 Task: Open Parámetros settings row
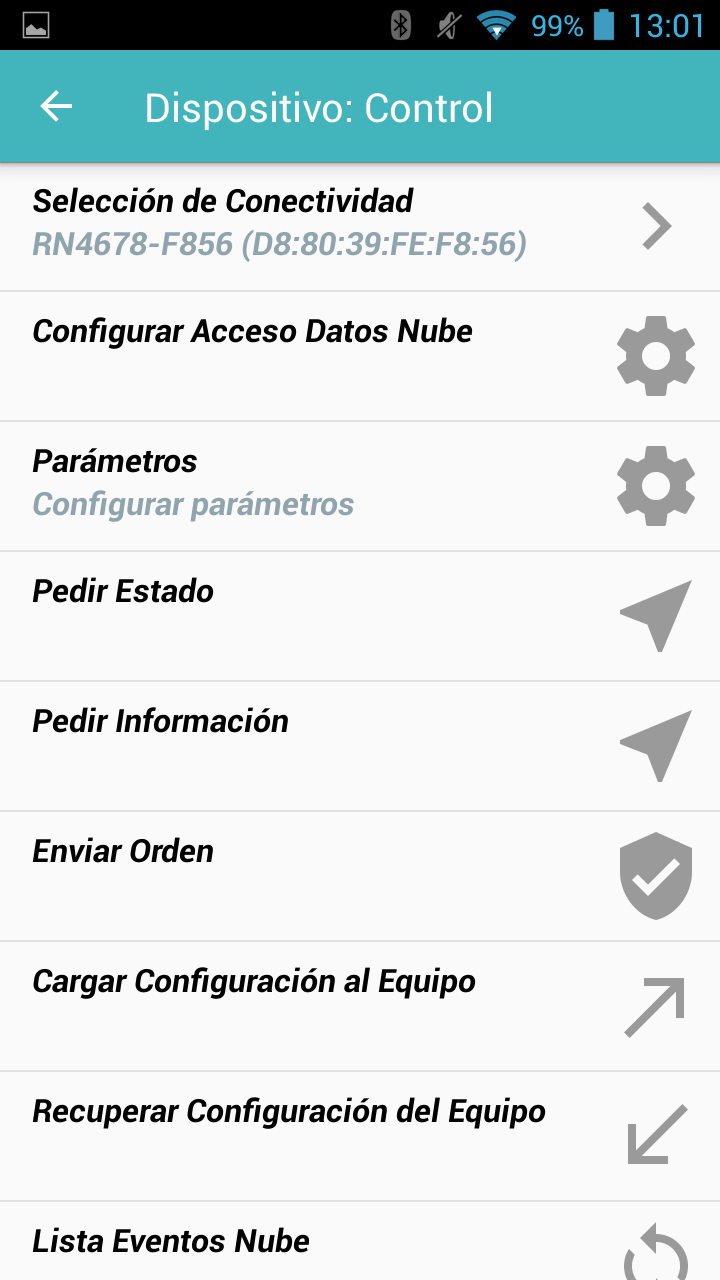tap(360, 486)
